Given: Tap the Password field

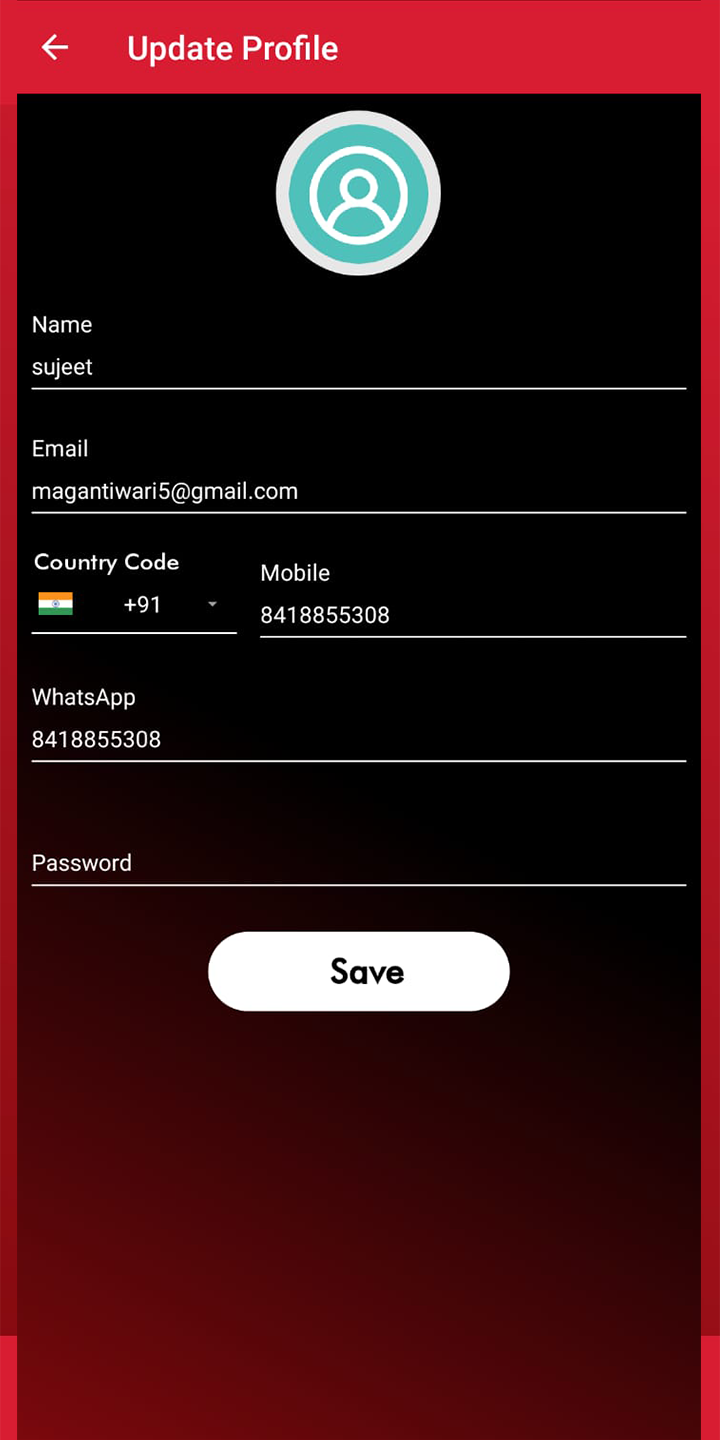Looking at the screenshot, I should 358,862.
